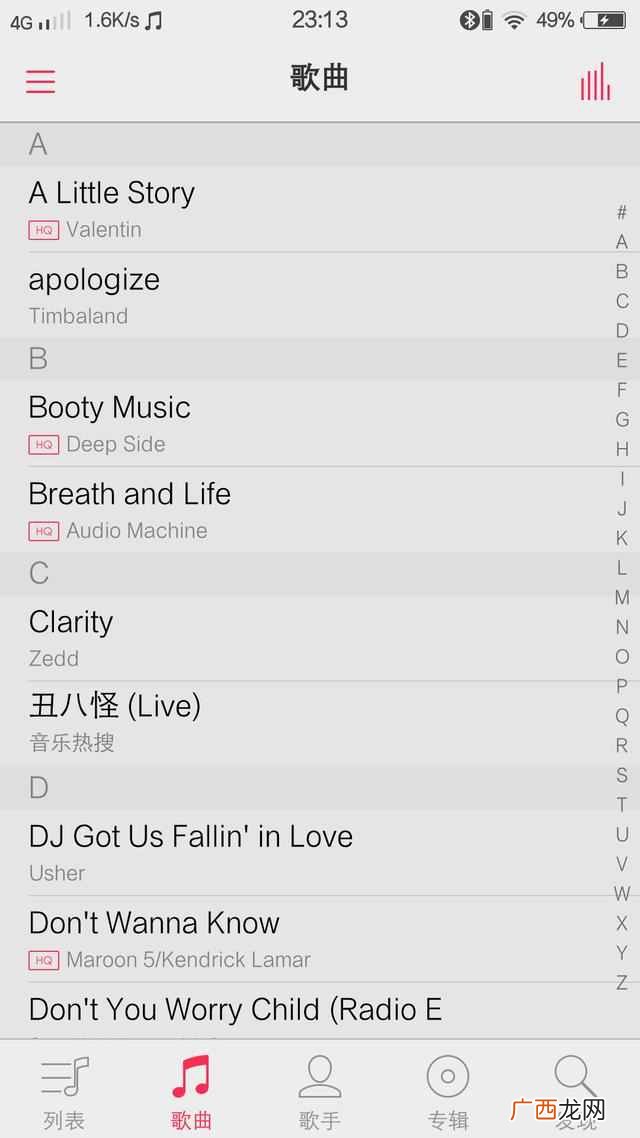Switch to the 歌手 artists tab
This screenshot has height=1138, width=640.
point(319,1091)
